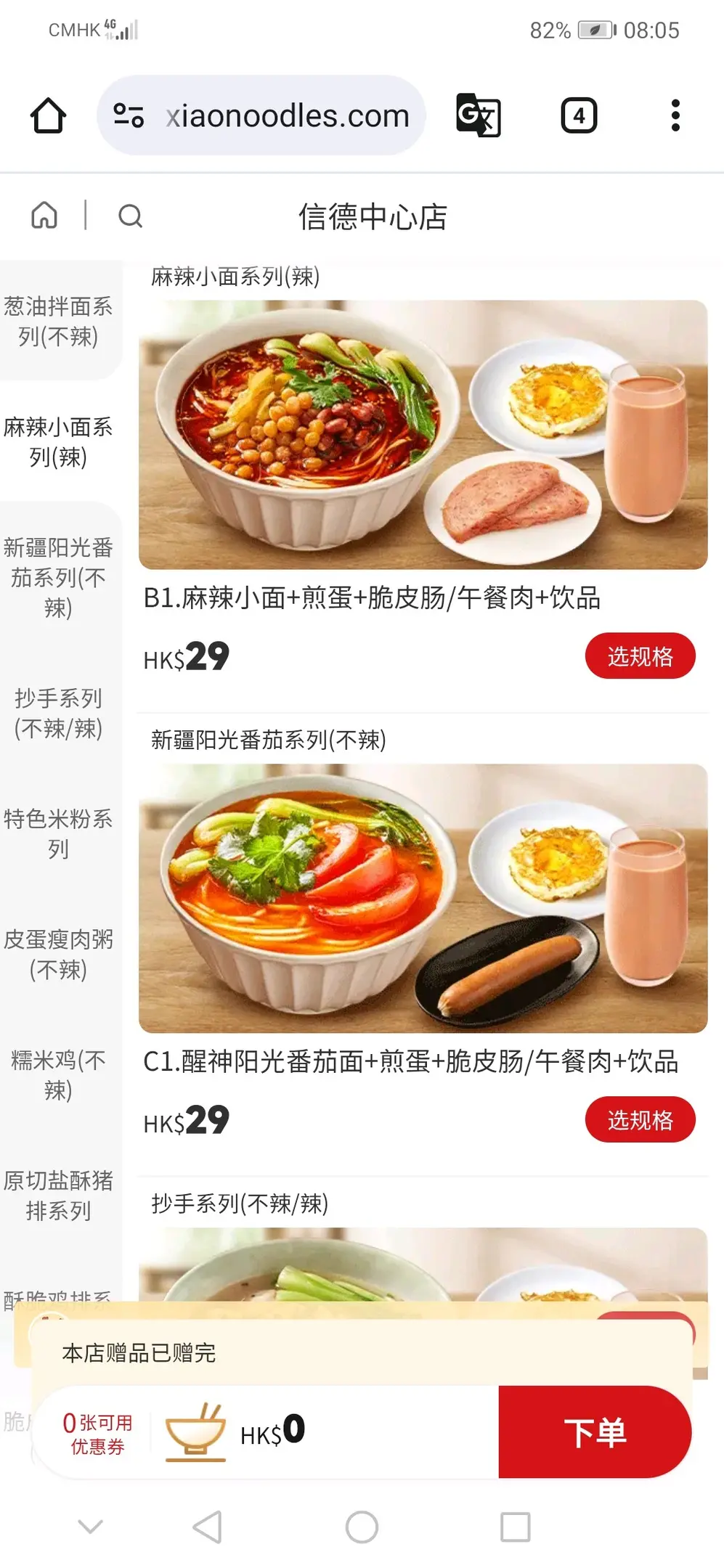Viewport: 724px width, 1568px height.
Task: Translate this page with Google Translate
Action: (478, 115)
